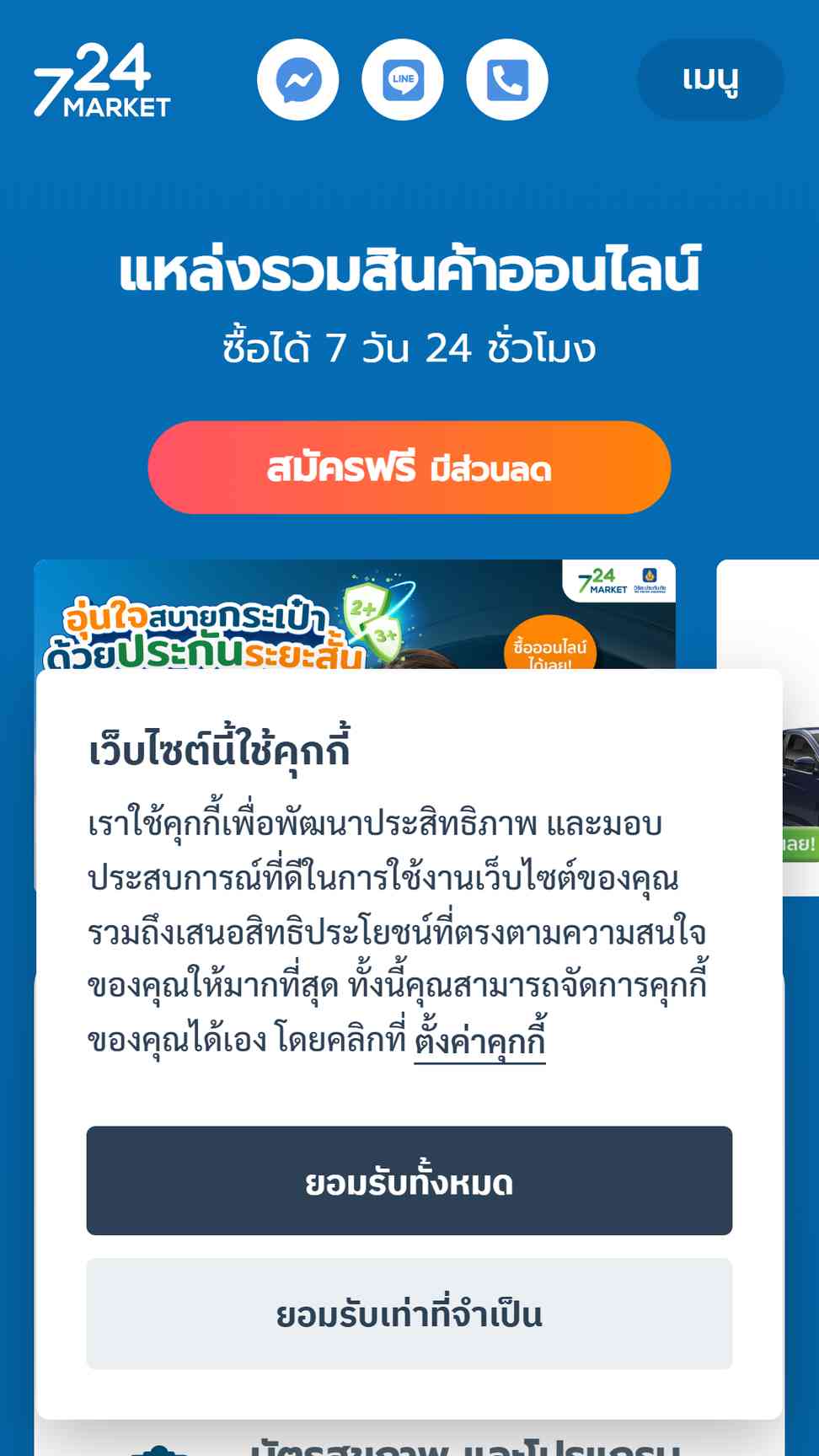
Task: Open the LINE contact icon
Action: coord(403,80)
